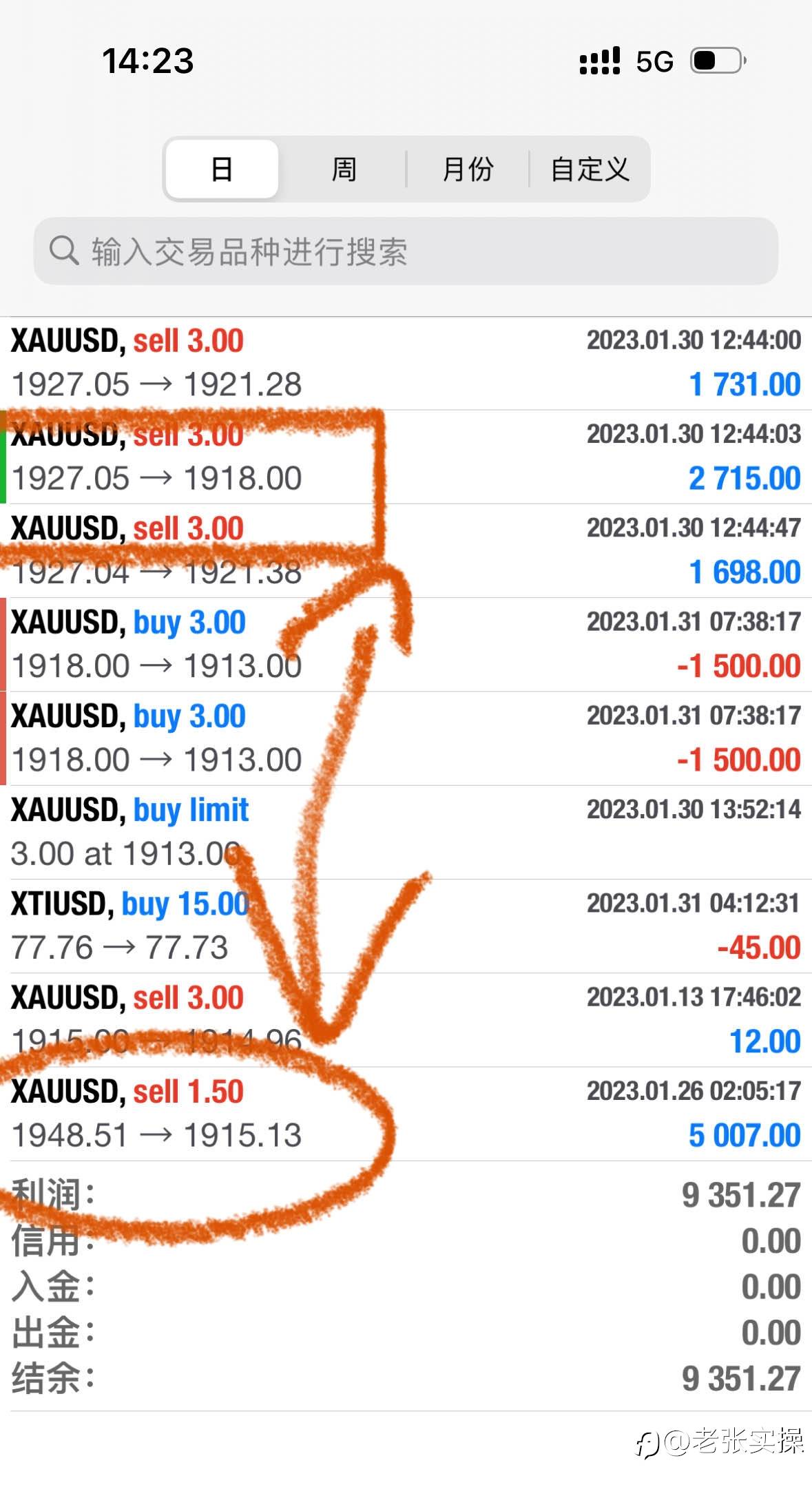Tap the symbol search field
Screen dimensions: 812x1487
coord(406,251)
